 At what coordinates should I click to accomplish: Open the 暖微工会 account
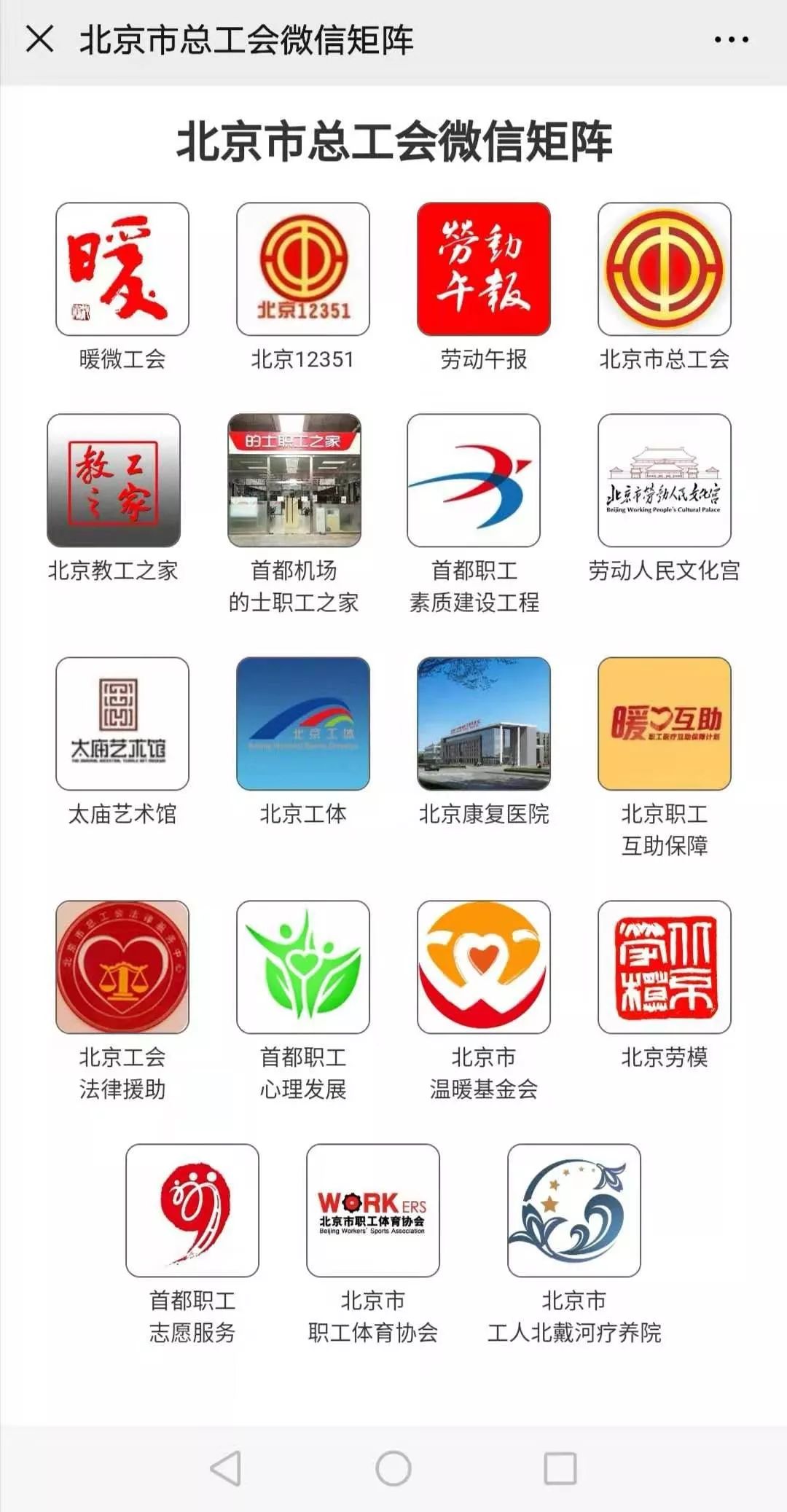122,269
